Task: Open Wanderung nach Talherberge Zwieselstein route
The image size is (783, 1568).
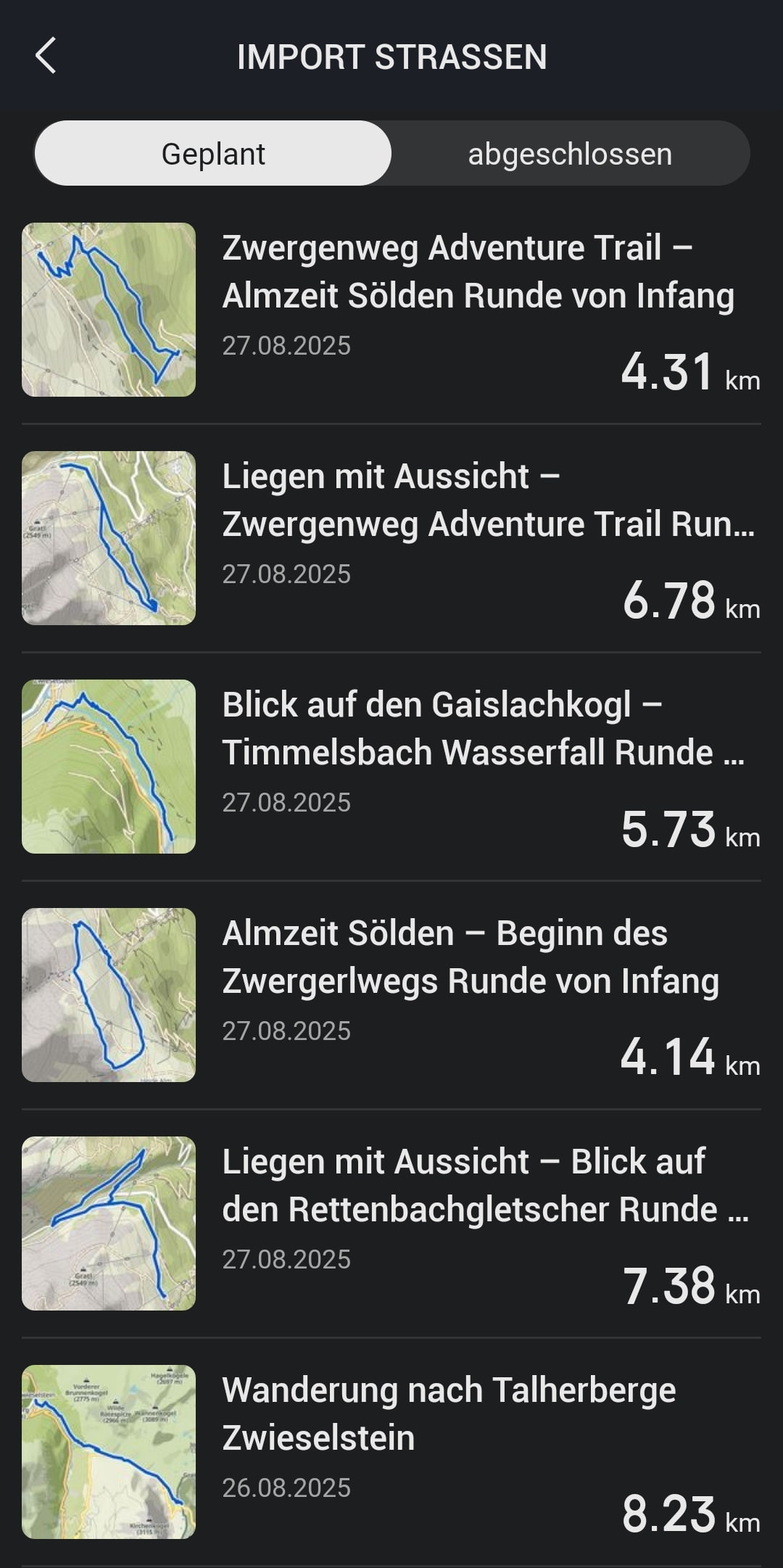Action: point(391,1452)
